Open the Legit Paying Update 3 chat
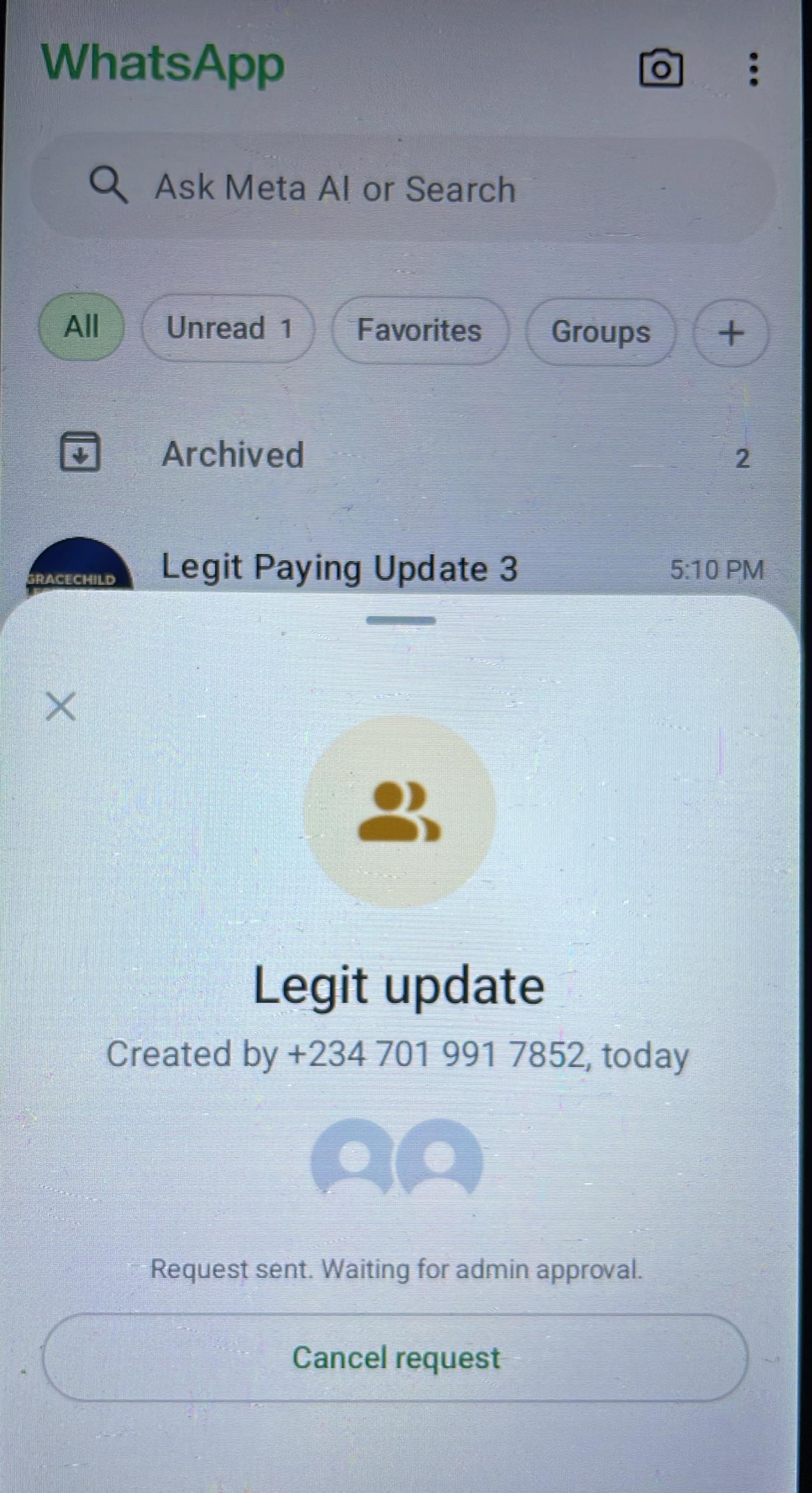 (x=402, y=568)
